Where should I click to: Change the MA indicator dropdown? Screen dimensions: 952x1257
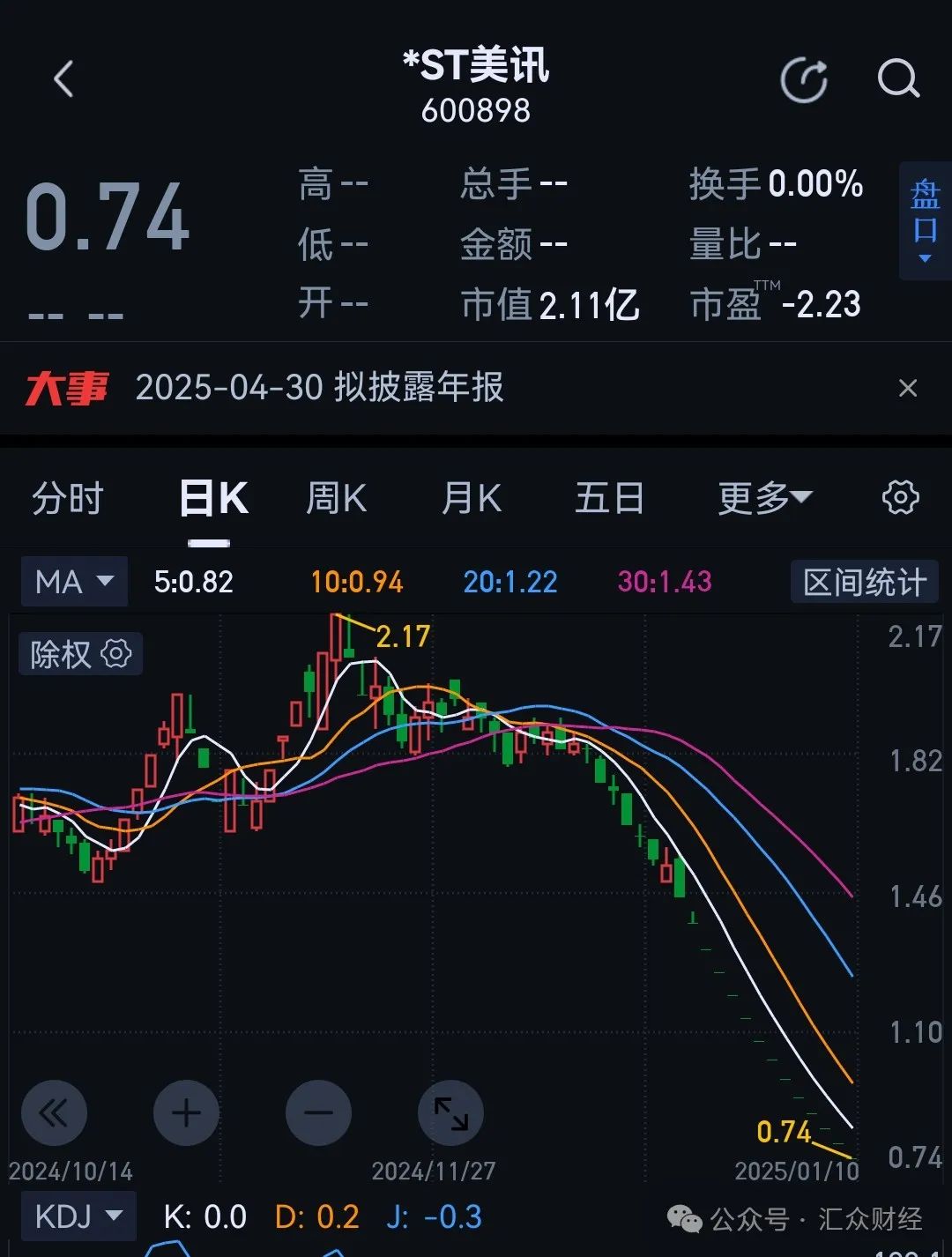(74, 582)
